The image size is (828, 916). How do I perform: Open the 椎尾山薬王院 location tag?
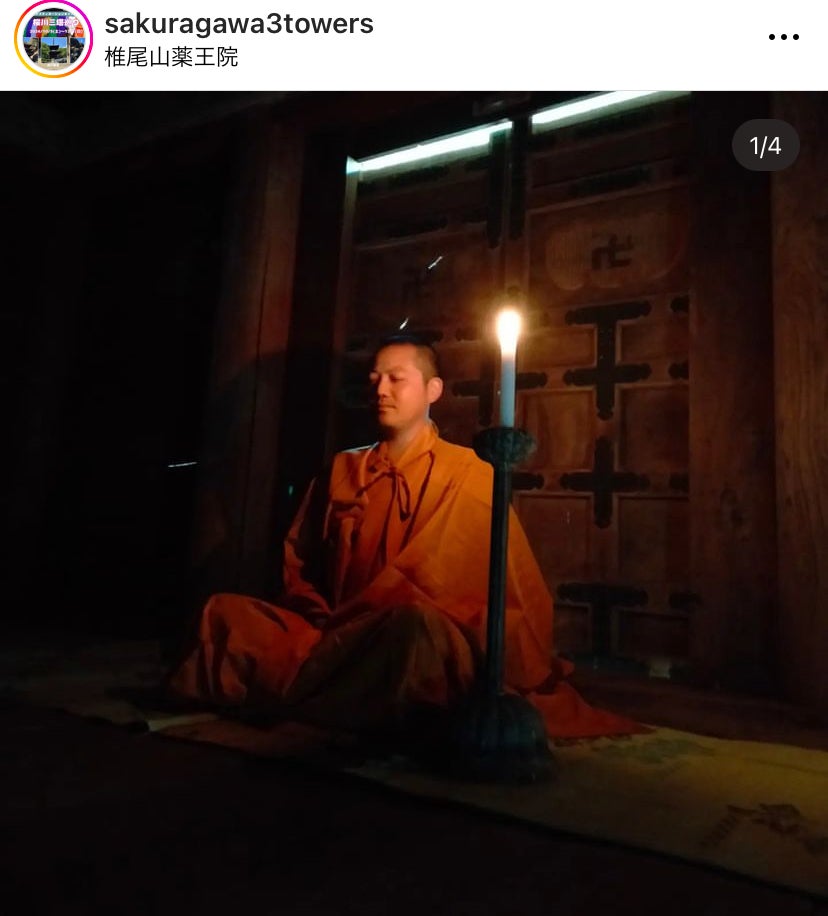point(171,58)
